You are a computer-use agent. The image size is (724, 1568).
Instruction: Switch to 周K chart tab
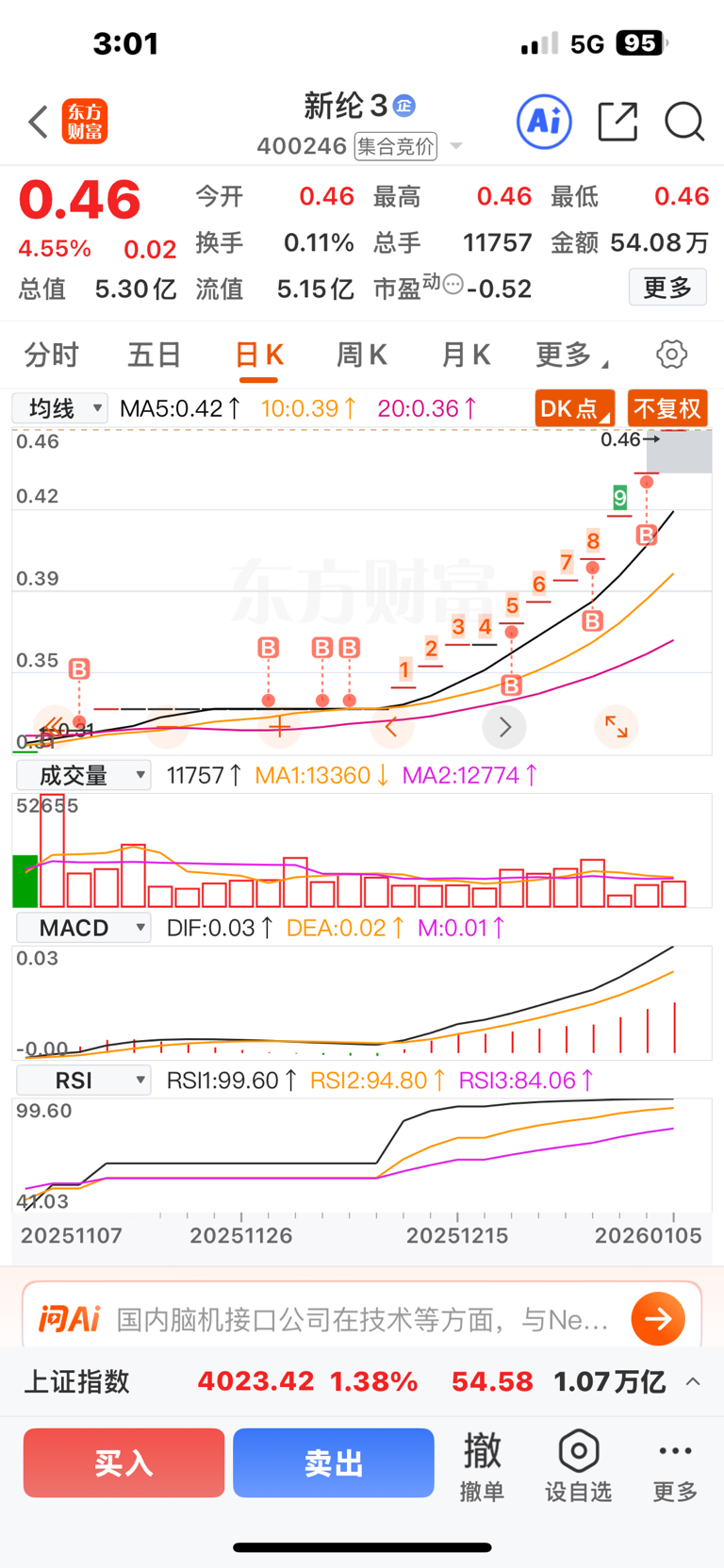click(x=362, y=355)
